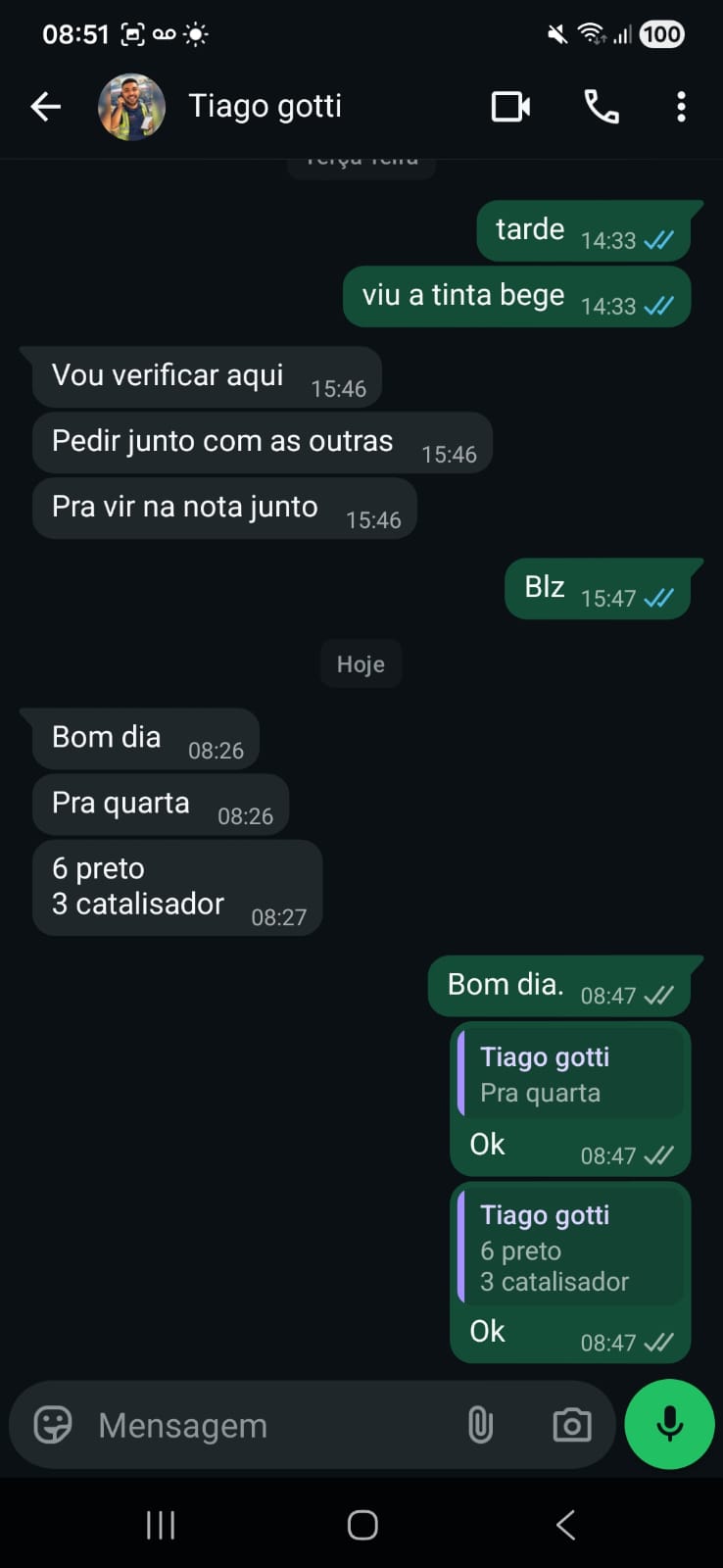Viewport: 723px width, 1568px height.
Task: Tap the green microphone voice button
Action: point(670,1425)
